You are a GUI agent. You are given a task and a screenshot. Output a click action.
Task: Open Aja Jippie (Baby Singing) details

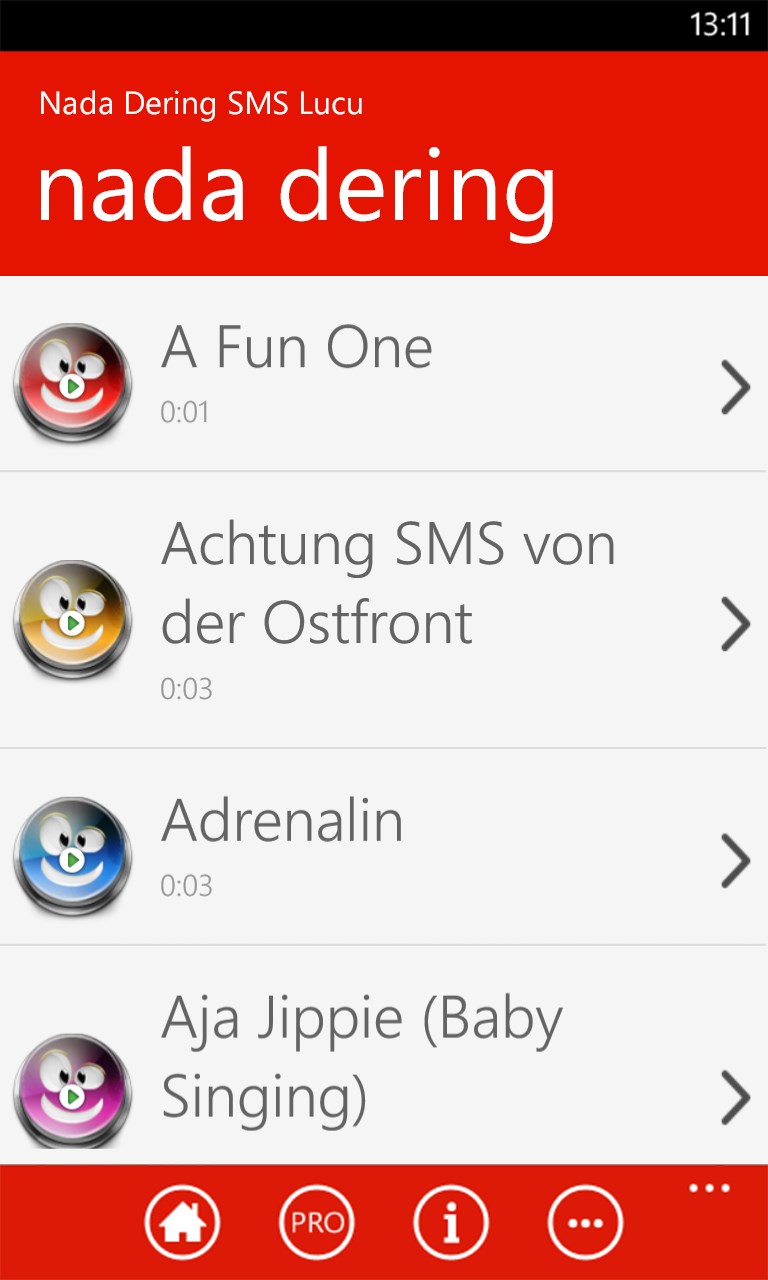tap(735, 1097)
